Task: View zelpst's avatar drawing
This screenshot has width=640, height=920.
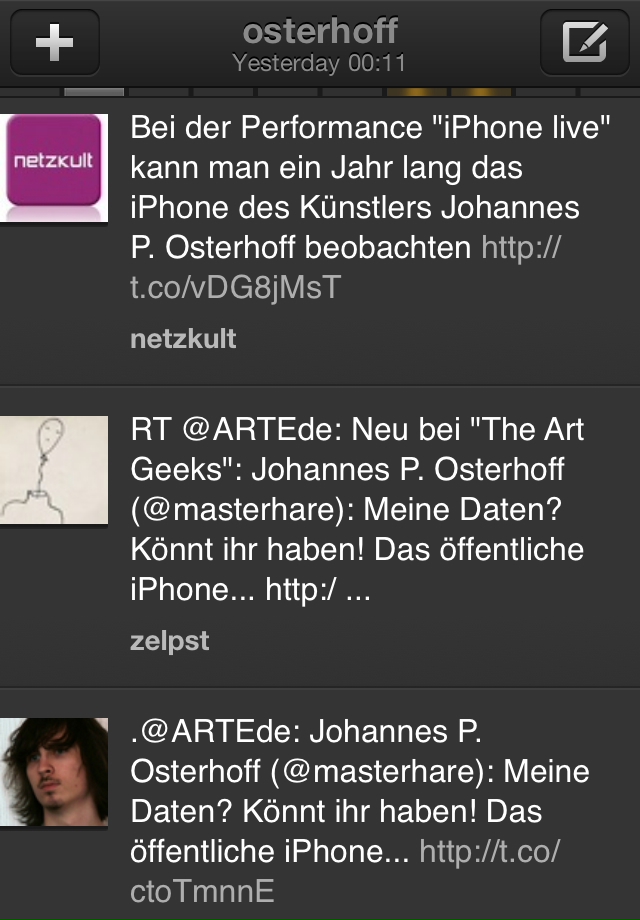Action: pos(54,470)
